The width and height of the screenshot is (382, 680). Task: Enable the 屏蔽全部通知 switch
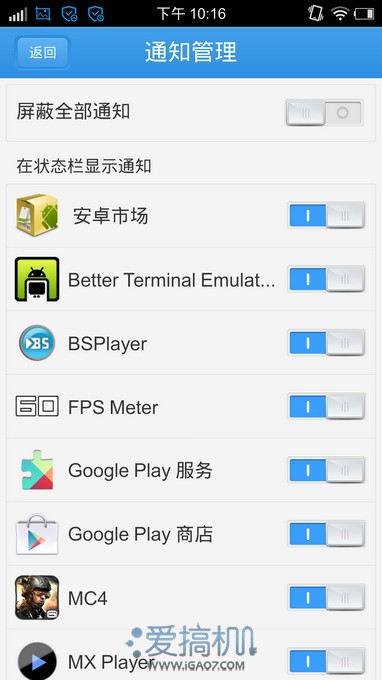pyautogui.click(x=324, y=113)
